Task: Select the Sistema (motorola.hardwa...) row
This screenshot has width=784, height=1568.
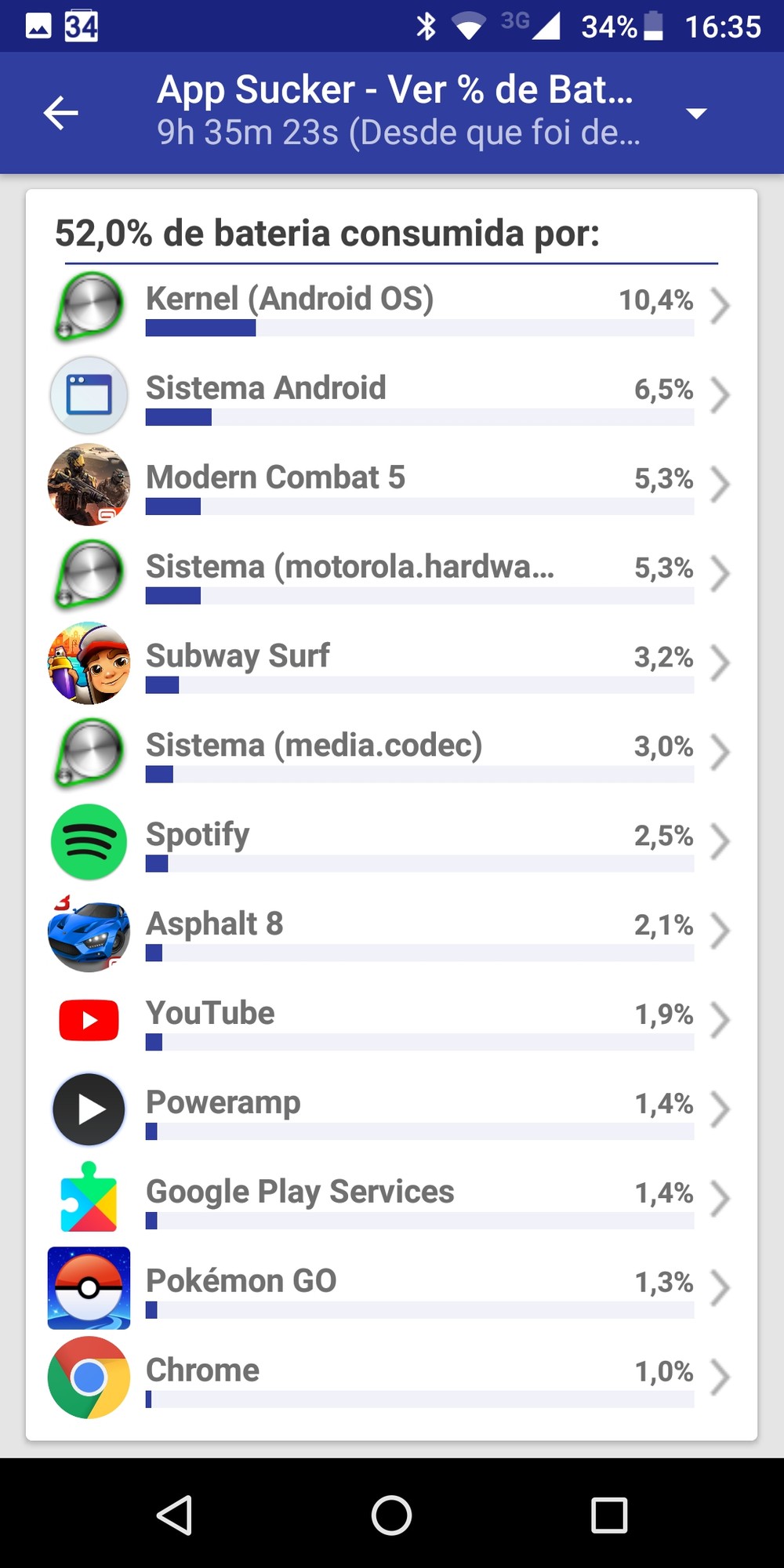Action: [392, 574]
